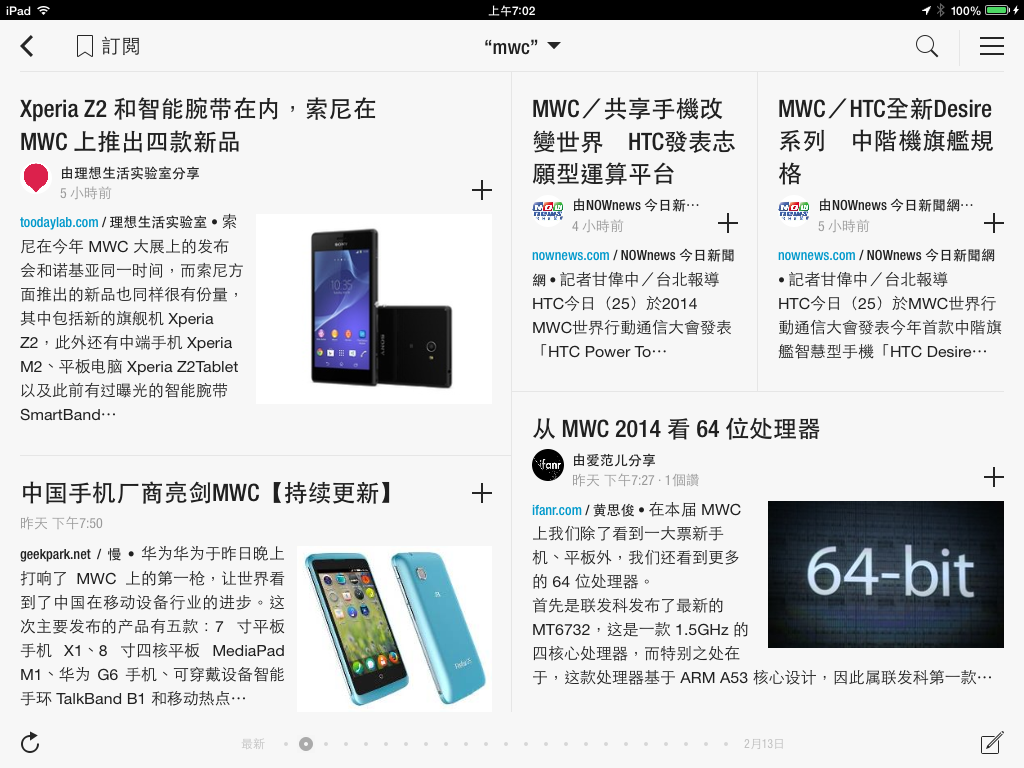
Task: Jump to the 最新 newest page marker
Action: 253,744
